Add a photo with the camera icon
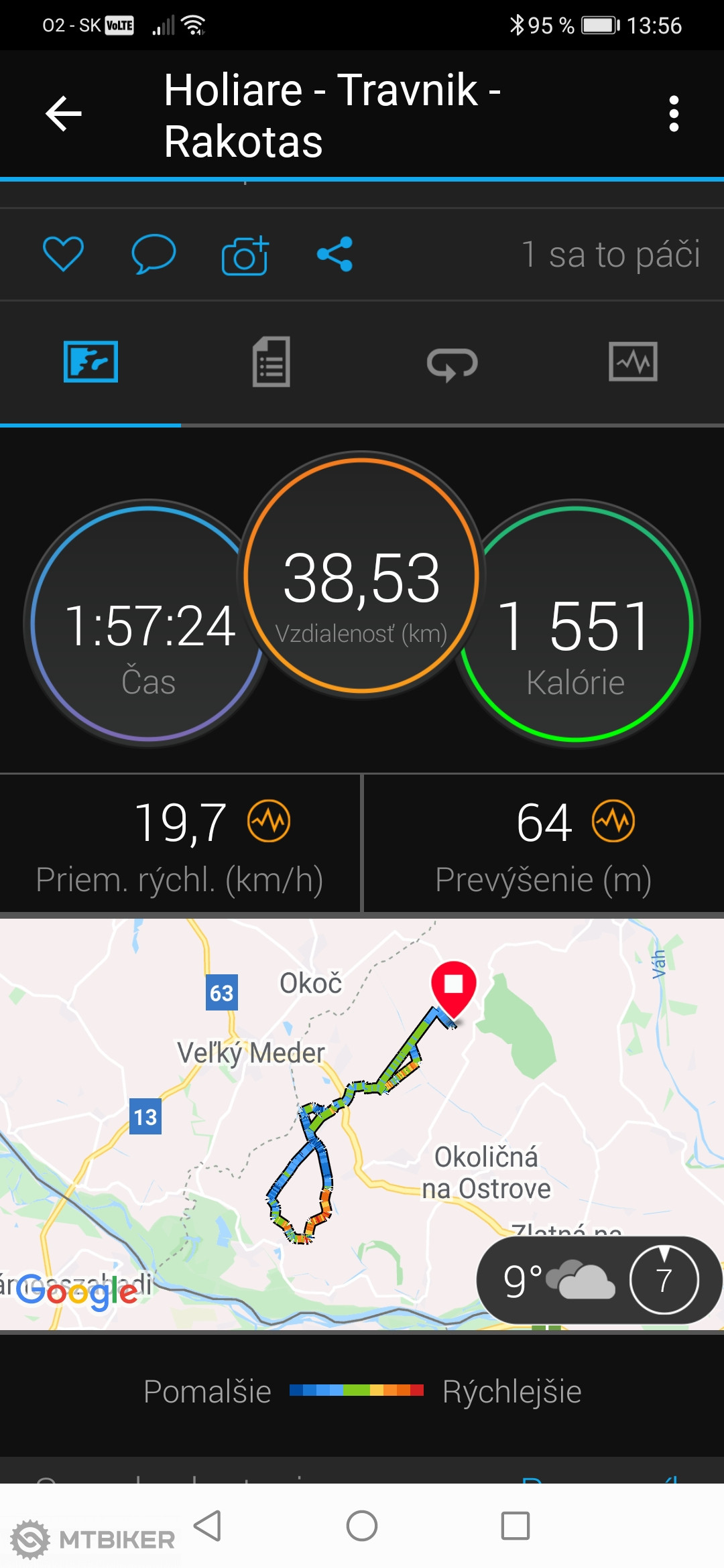724x1568 pixels. (x=245, y=255)
